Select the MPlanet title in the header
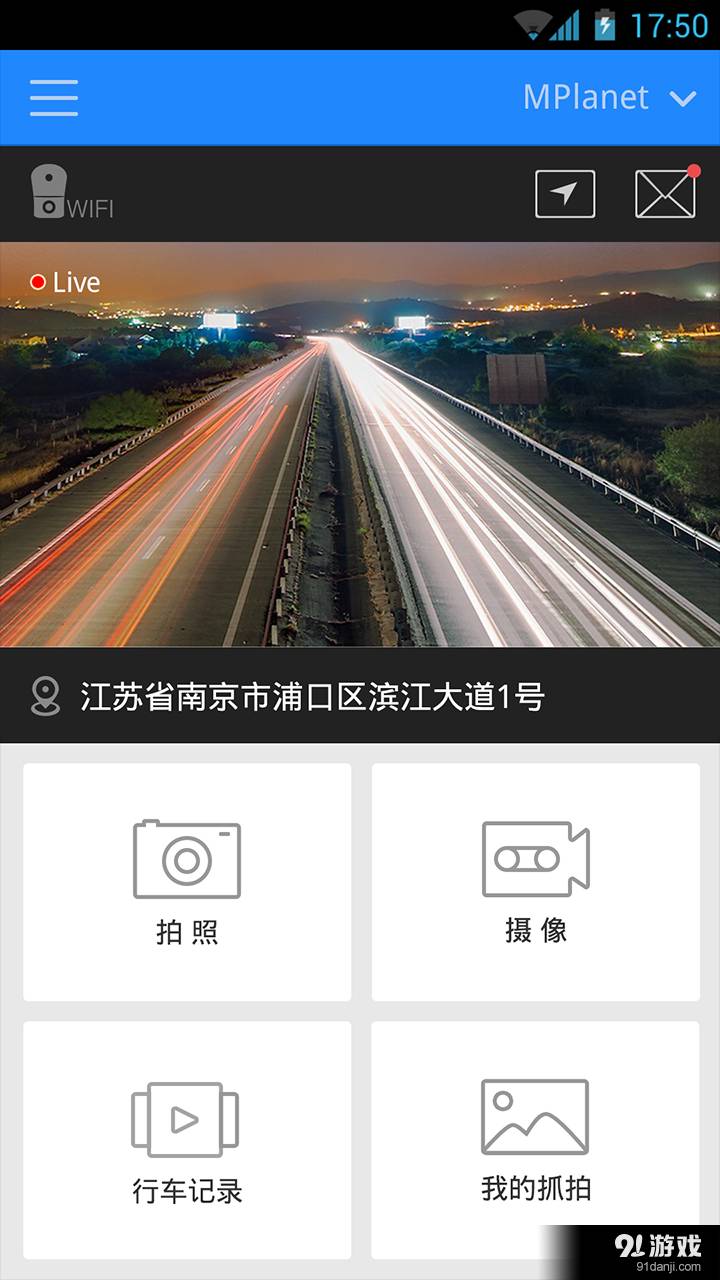 click(585, 97)
